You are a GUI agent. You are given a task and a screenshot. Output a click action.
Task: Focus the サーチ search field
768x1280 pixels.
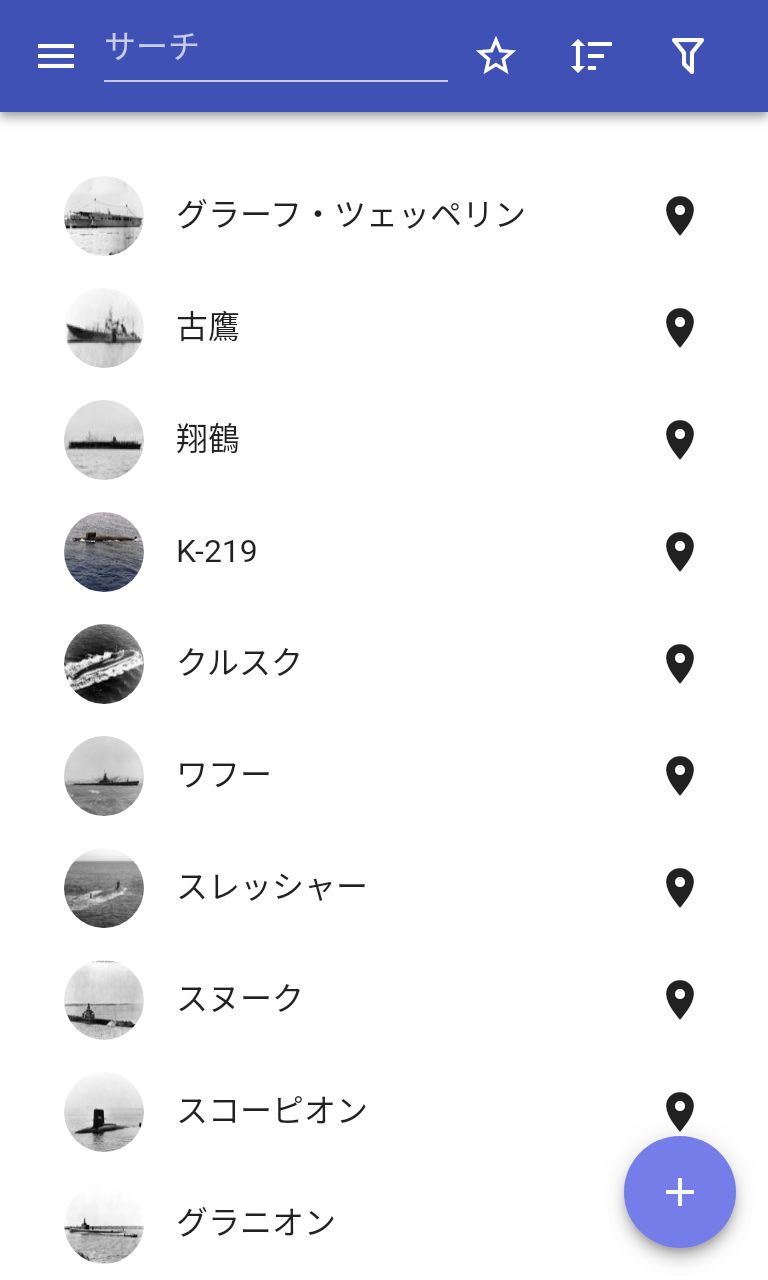pyautogui.click(x=275, y=48)
